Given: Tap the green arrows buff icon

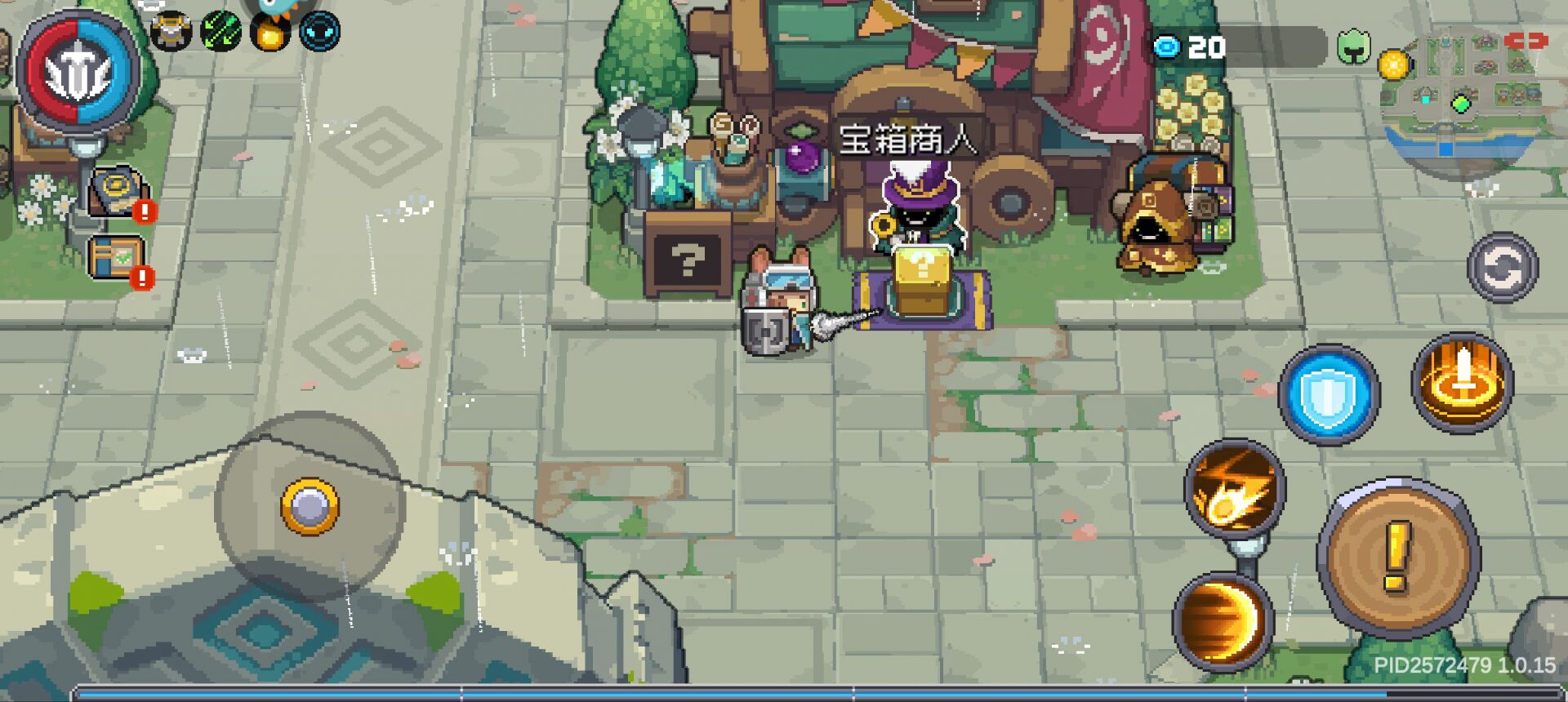Looking at the screenshot, I should click(220, 33).
